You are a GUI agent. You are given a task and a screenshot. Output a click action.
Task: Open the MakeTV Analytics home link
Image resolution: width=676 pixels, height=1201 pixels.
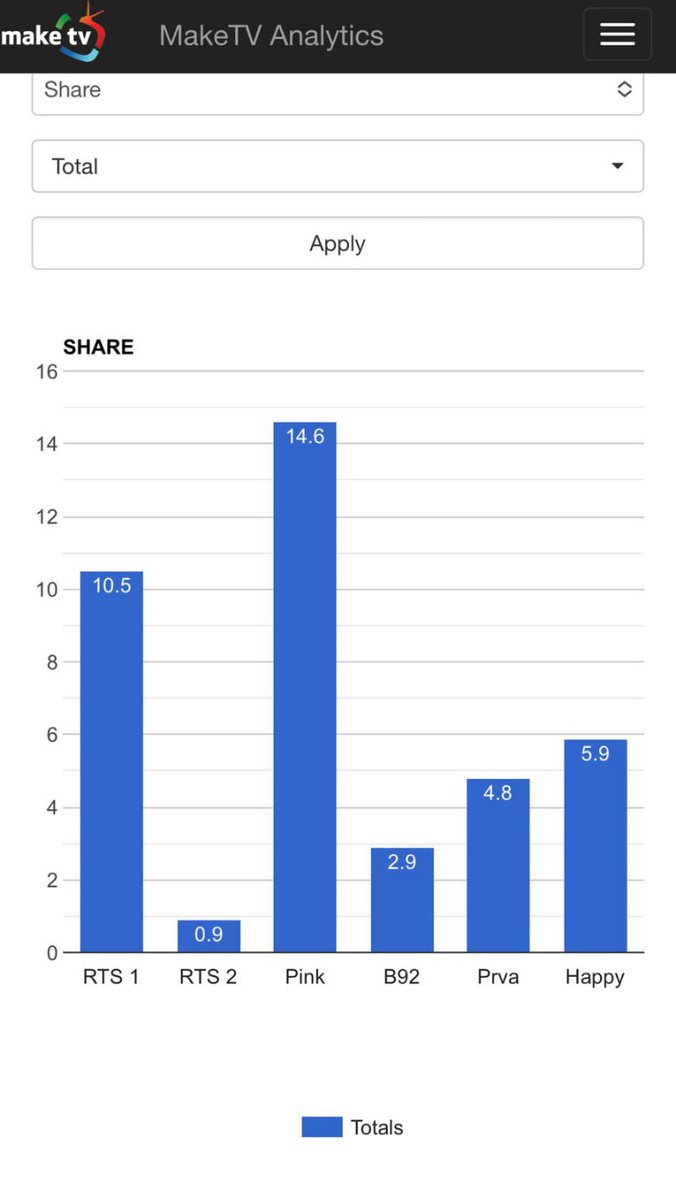tap(271, 36)
